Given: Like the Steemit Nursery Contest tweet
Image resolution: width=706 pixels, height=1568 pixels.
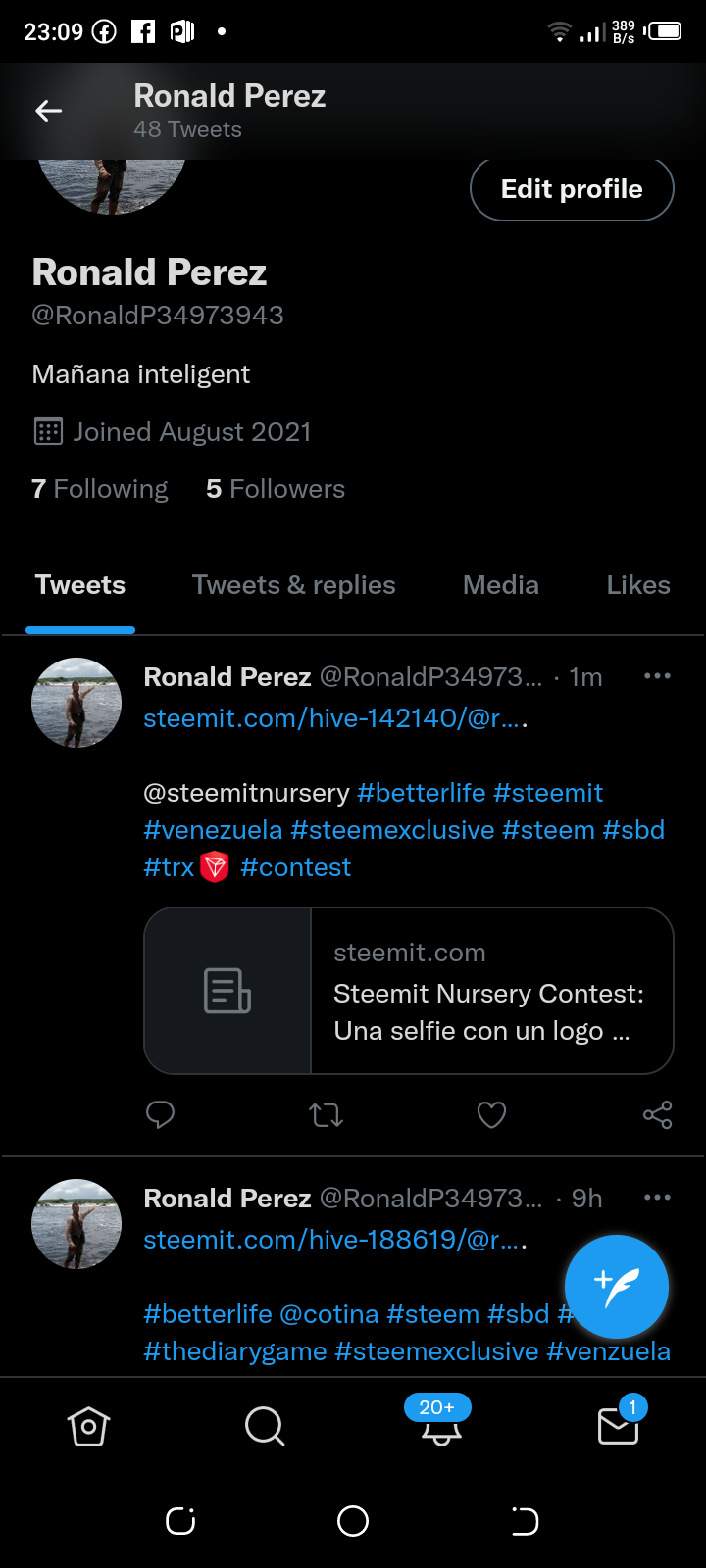Looking at the screenshot, I should [491, 1114].
